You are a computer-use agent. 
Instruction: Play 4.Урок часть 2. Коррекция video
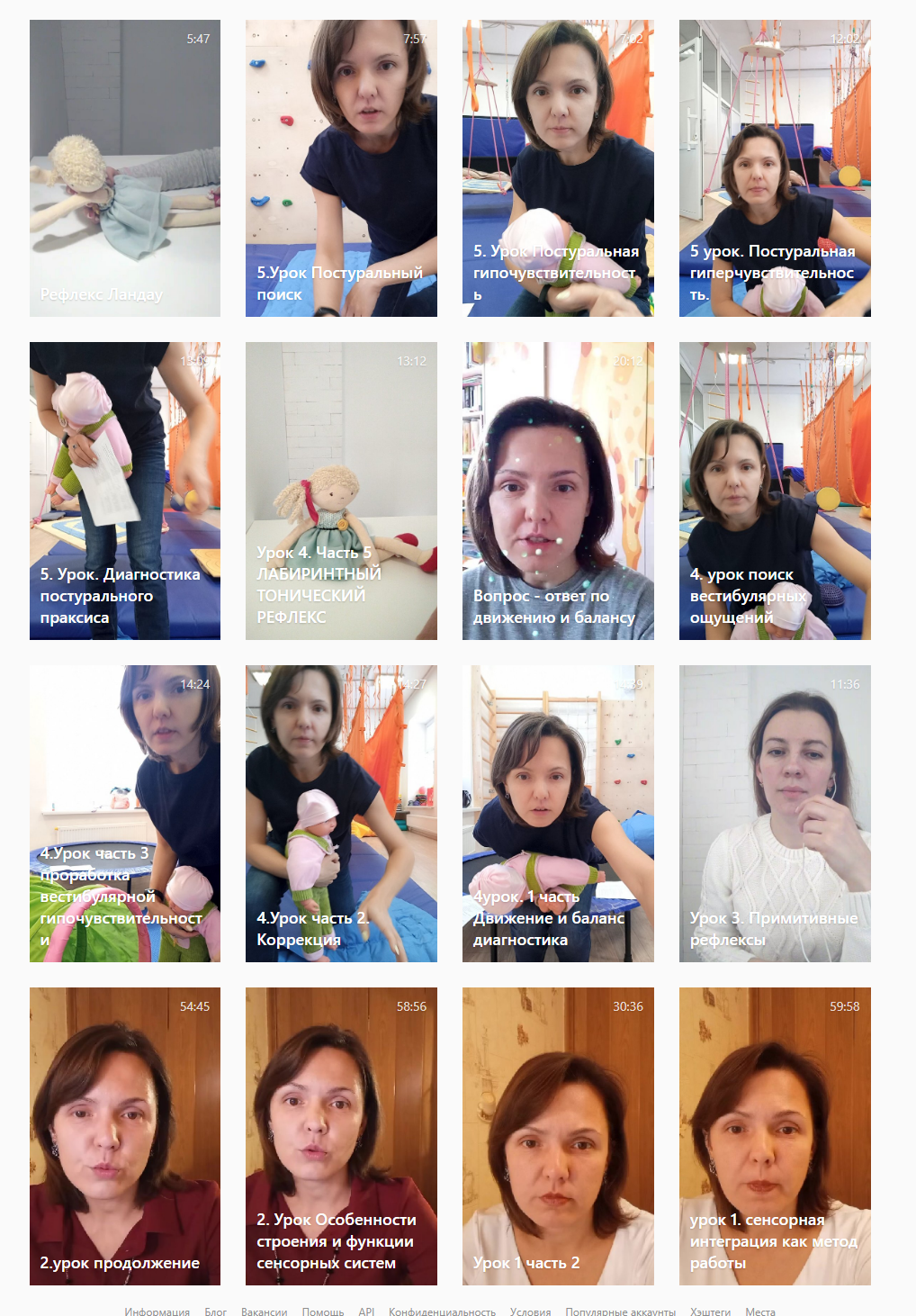tap(341, 814)
